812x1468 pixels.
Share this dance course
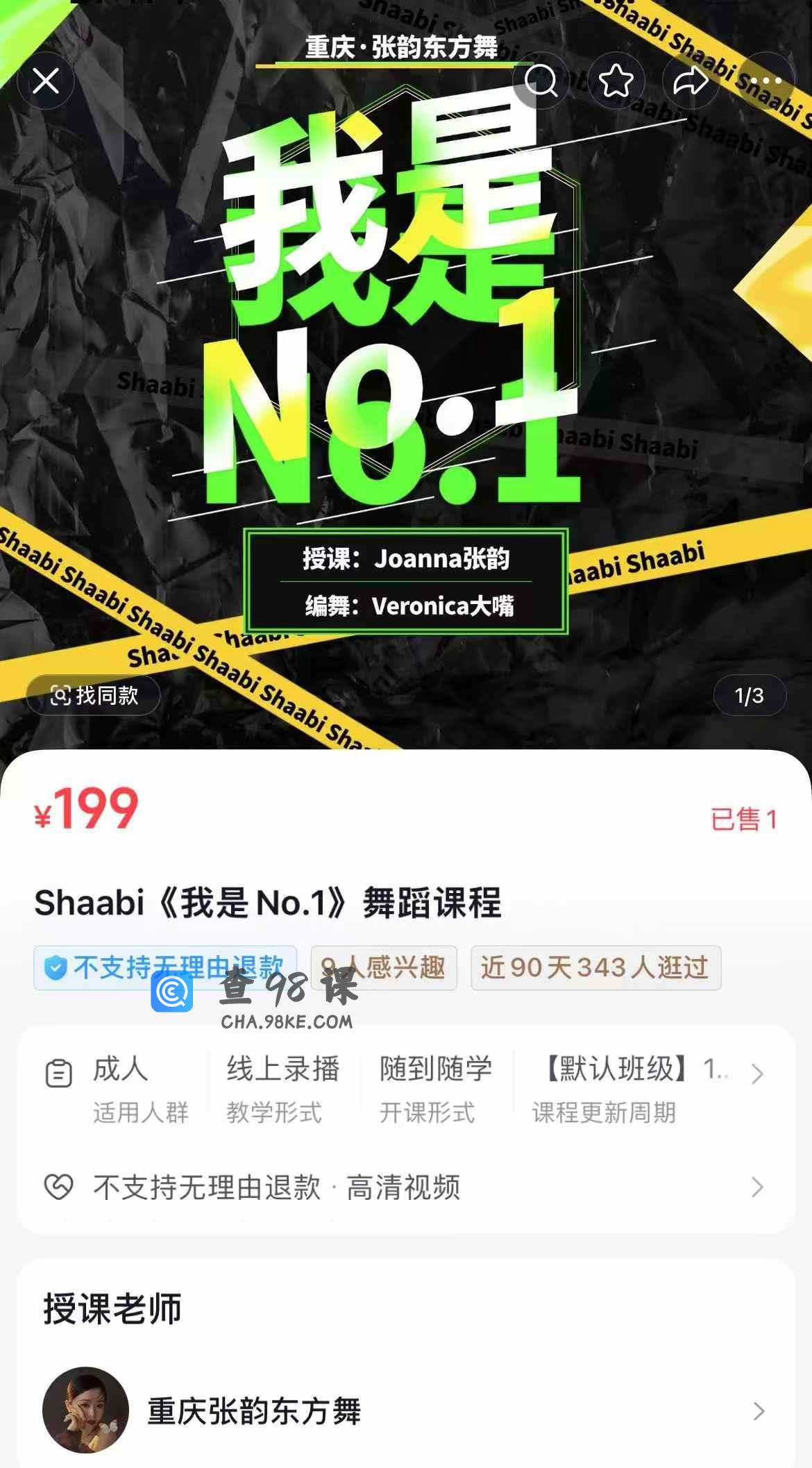[690, 81]
